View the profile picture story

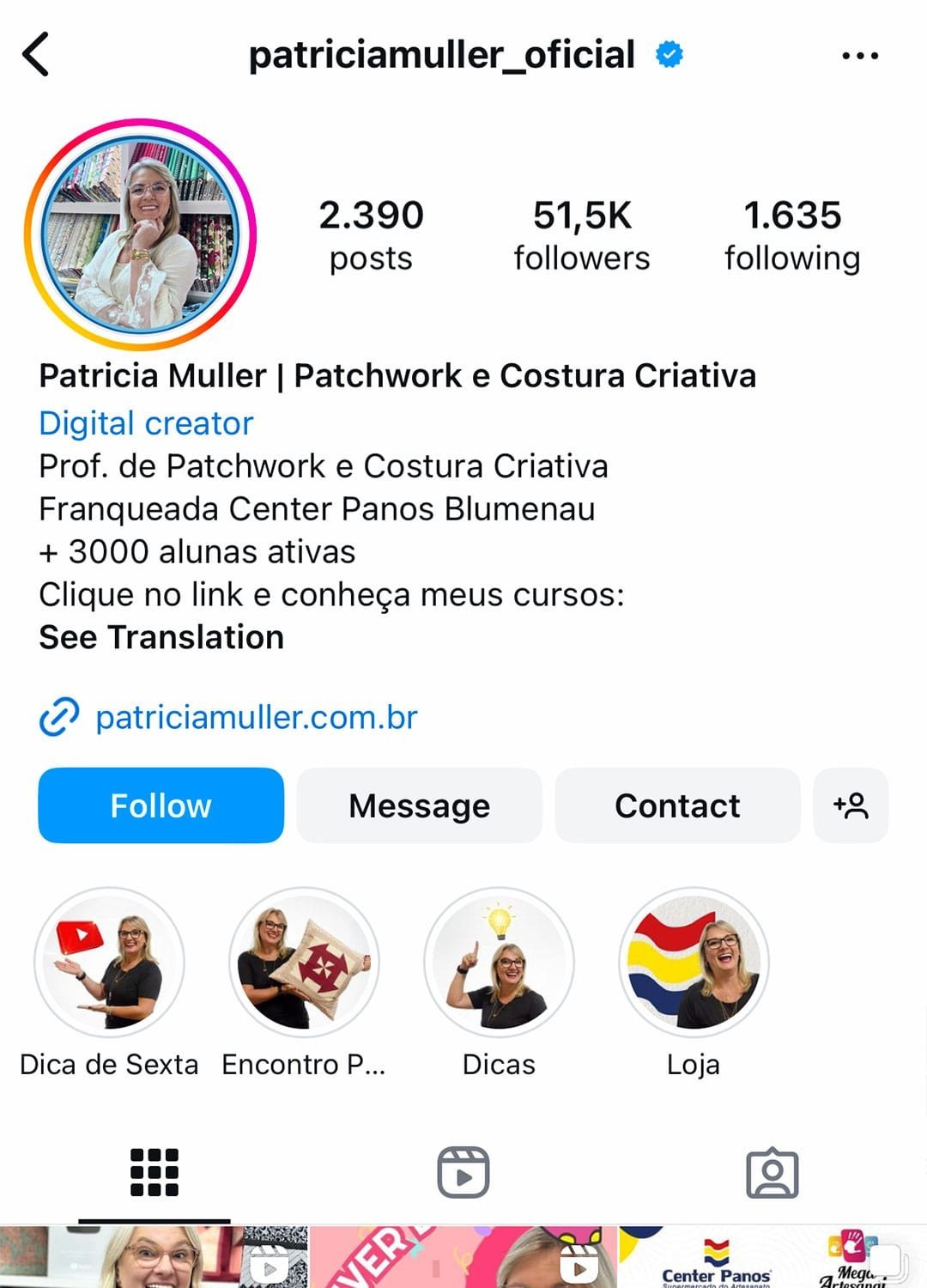pos(141,234)
